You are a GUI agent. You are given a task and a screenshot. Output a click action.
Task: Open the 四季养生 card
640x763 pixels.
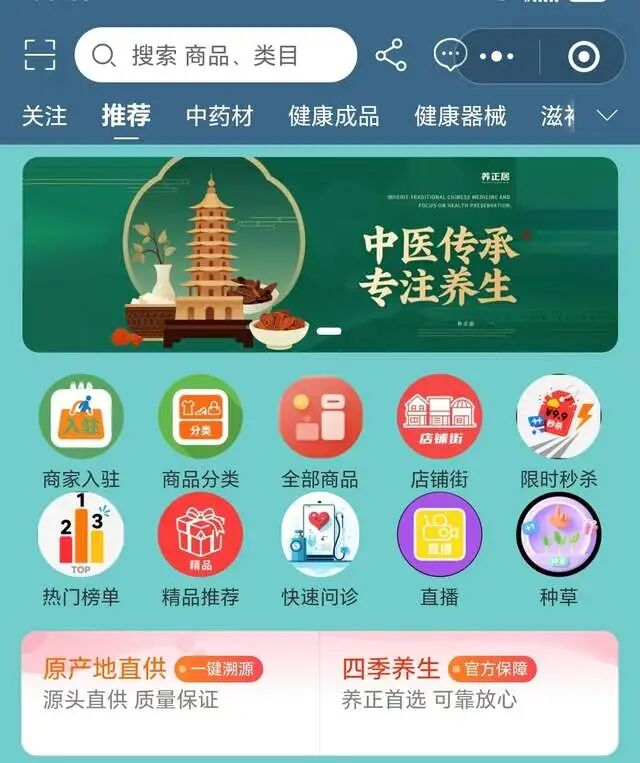[468, 690]
